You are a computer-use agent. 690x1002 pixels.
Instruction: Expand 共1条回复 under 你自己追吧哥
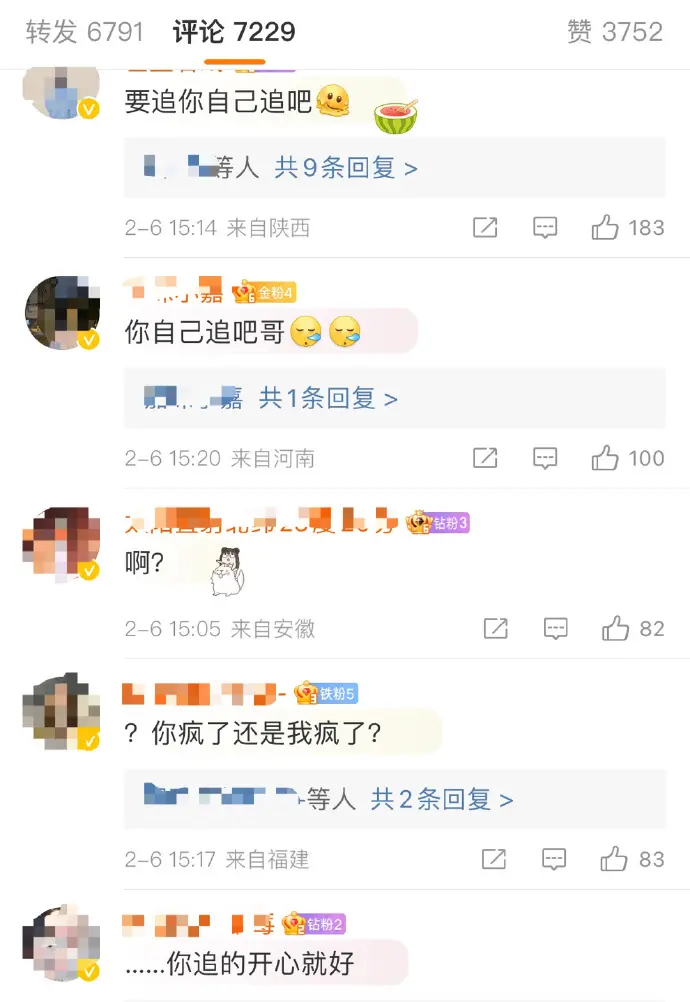pos(328,399)
